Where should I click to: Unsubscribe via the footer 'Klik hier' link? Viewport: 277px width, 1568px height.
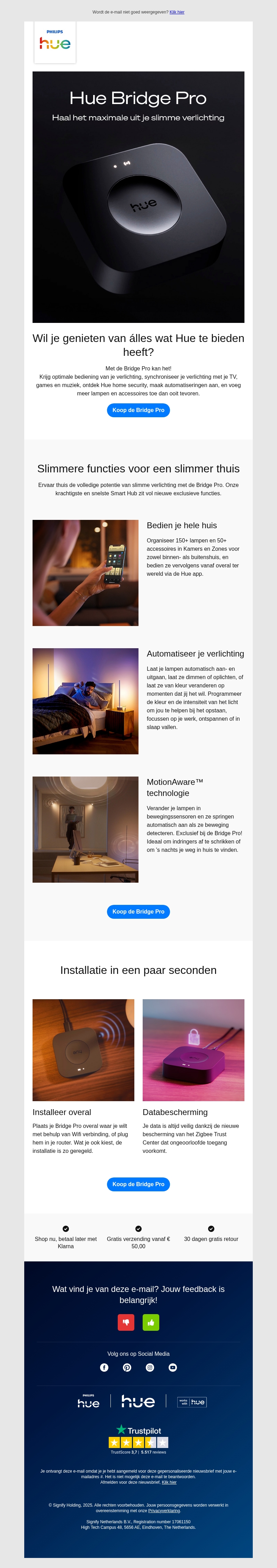tap(169, 1482)
